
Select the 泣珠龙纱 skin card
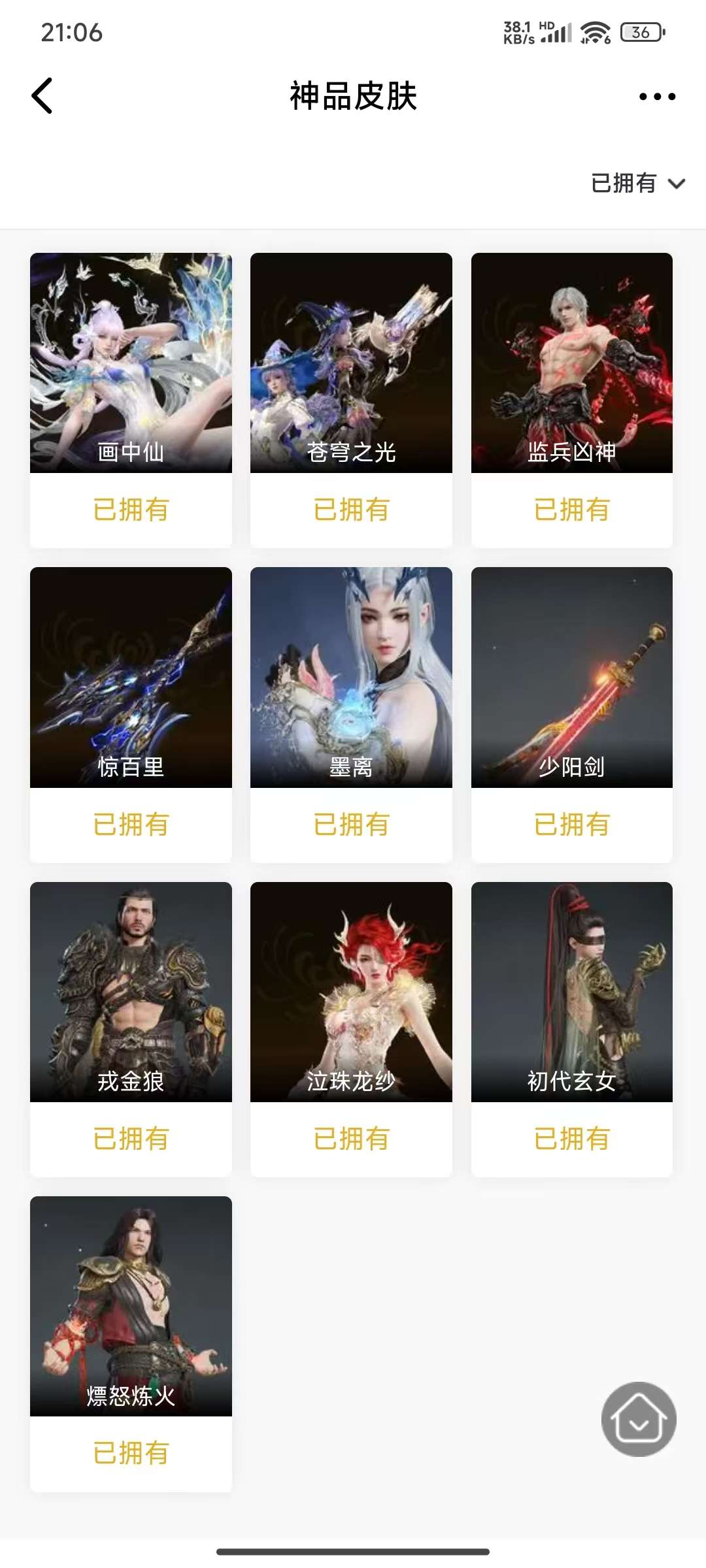click(x=351, y=992)
